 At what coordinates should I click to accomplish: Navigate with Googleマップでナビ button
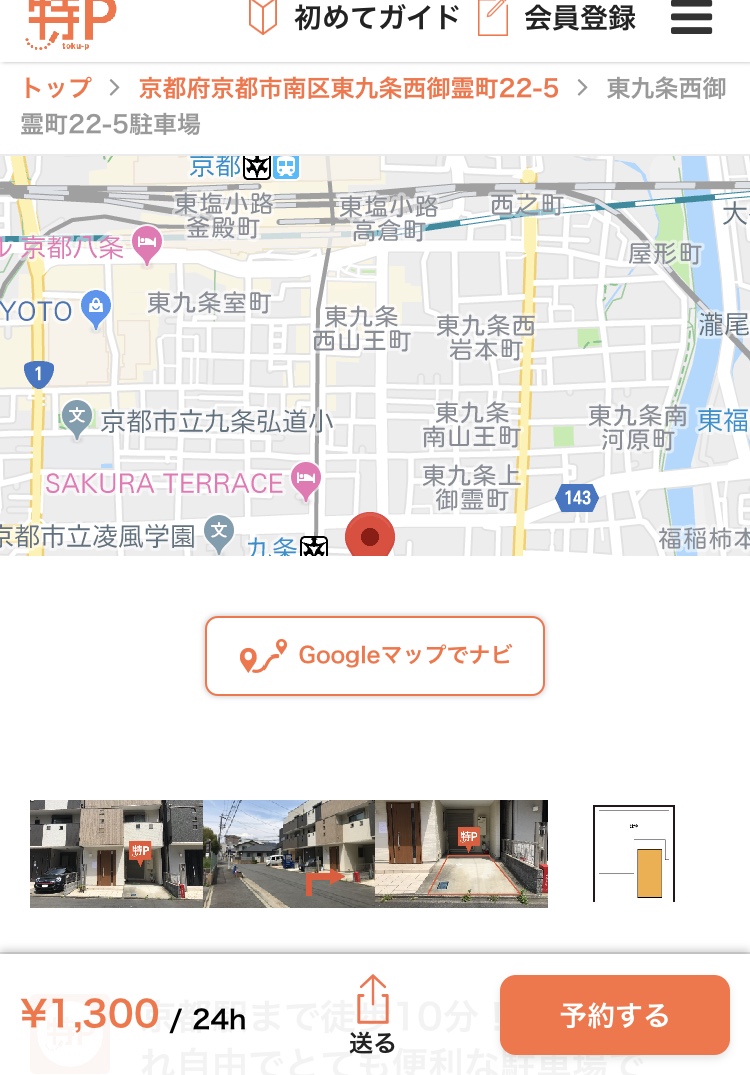pos(375,656)
